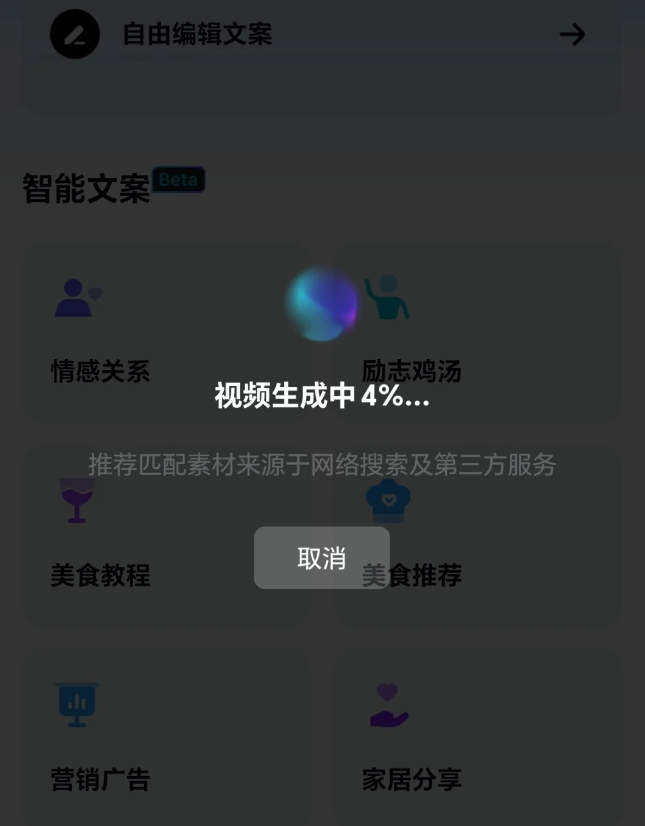This screenshot has width=645, height=826.
Task: Tap 取消 to cancel video generation
Action: (321, 558)
